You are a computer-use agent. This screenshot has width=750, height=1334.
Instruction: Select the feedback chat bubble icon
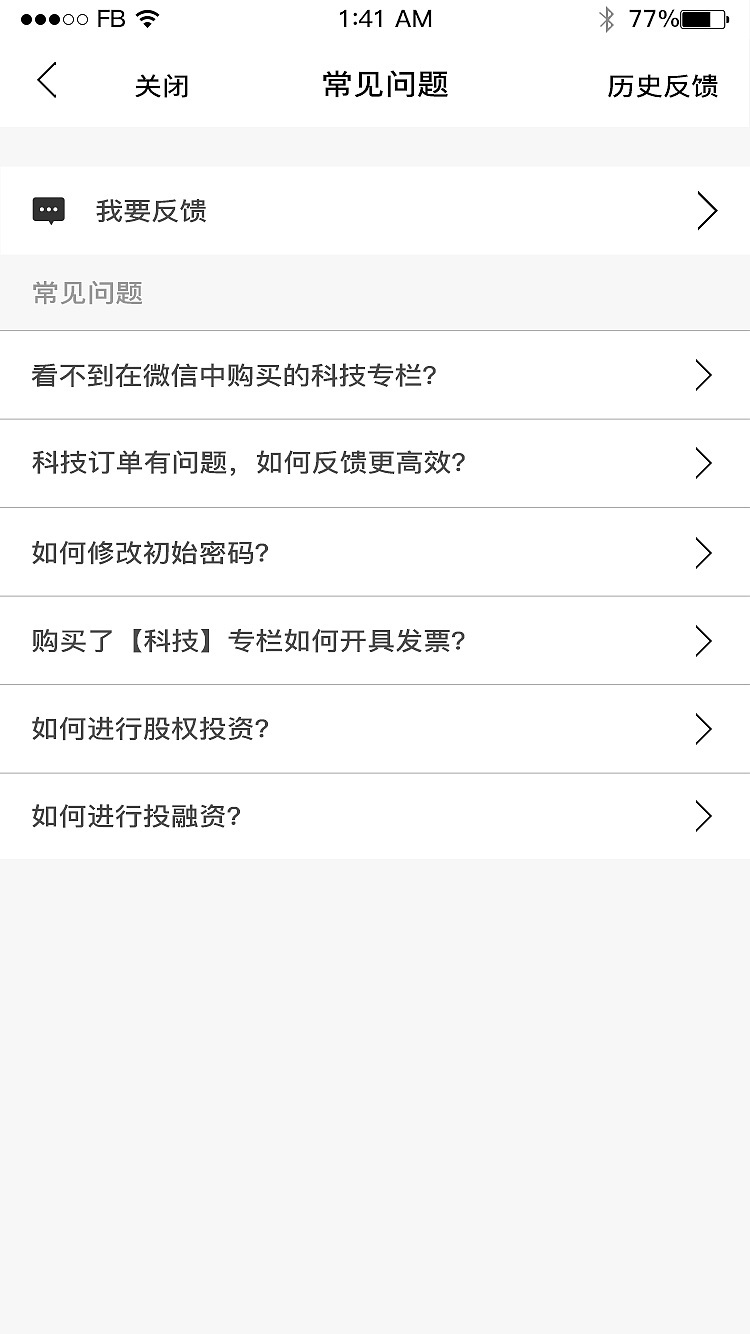click(x=48, y=209)
